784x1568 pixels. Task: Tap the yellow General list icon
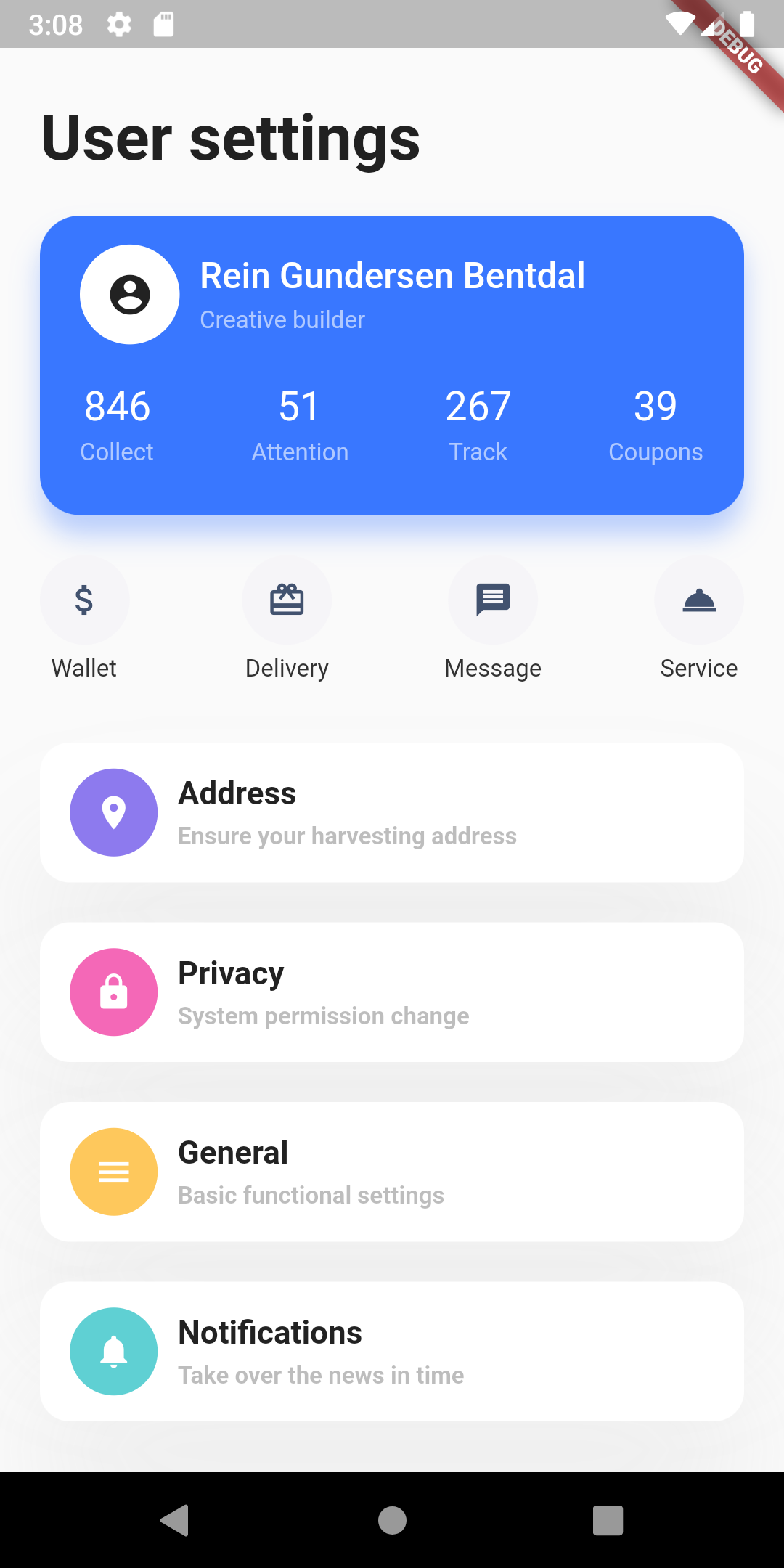[113, 1171]
